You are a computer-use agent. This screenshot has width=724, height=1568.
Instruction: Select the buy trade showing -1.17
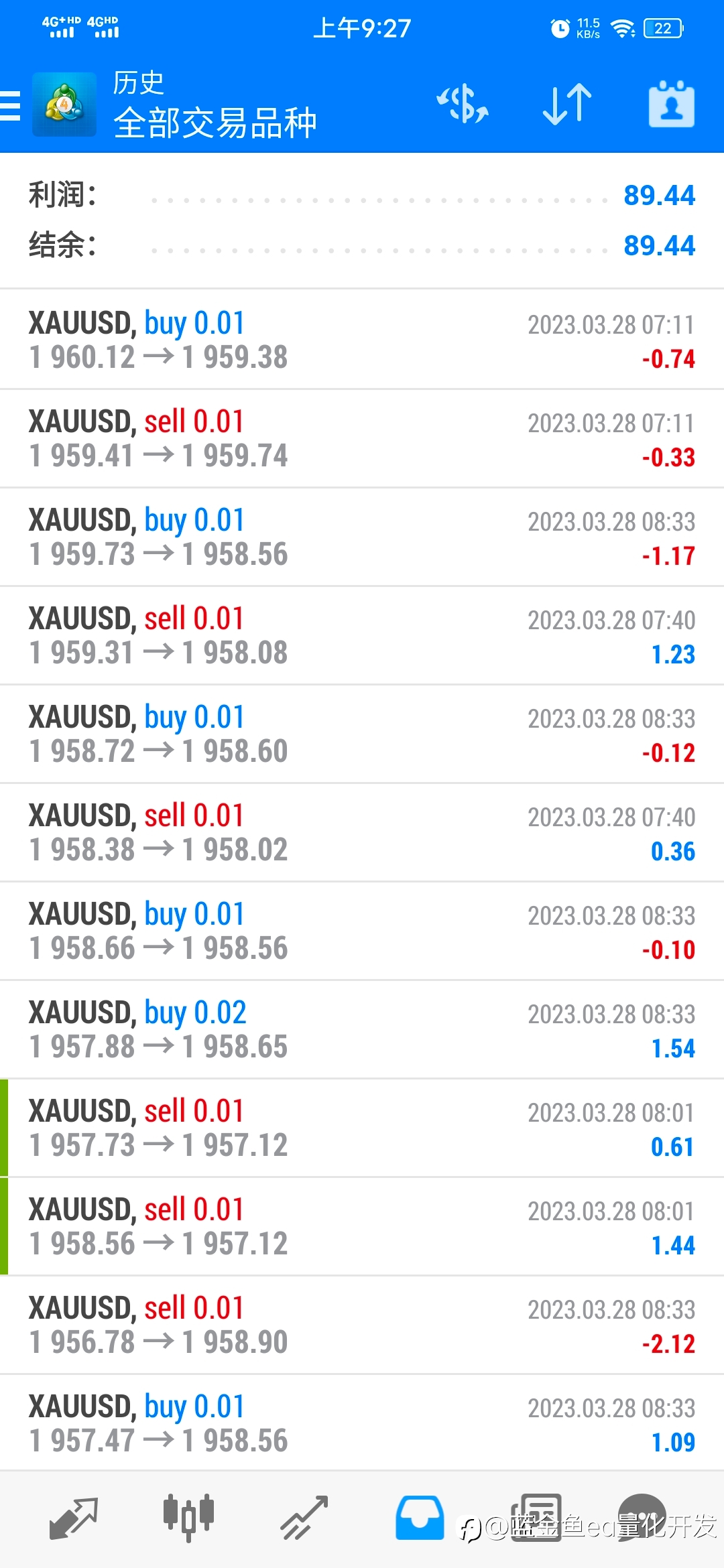(362, 537)
